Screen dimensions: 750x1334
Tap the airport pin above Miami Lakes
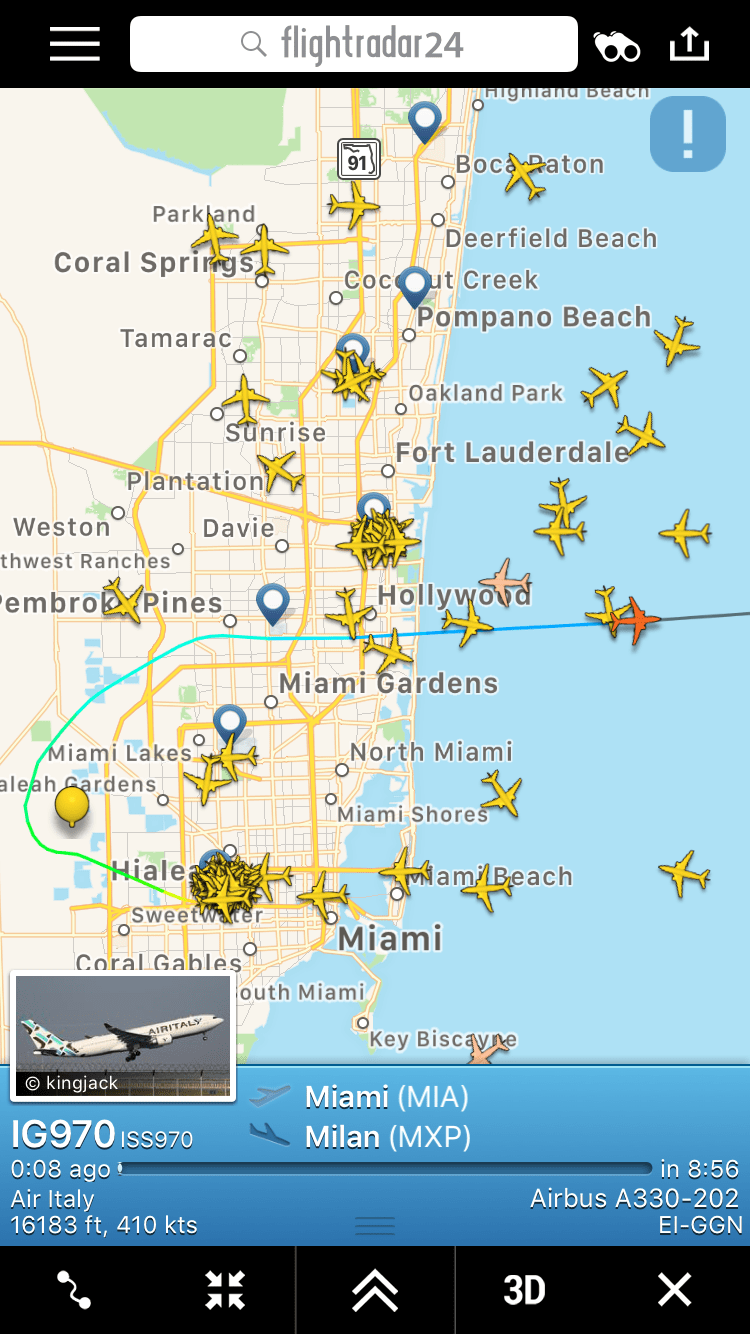230,723
